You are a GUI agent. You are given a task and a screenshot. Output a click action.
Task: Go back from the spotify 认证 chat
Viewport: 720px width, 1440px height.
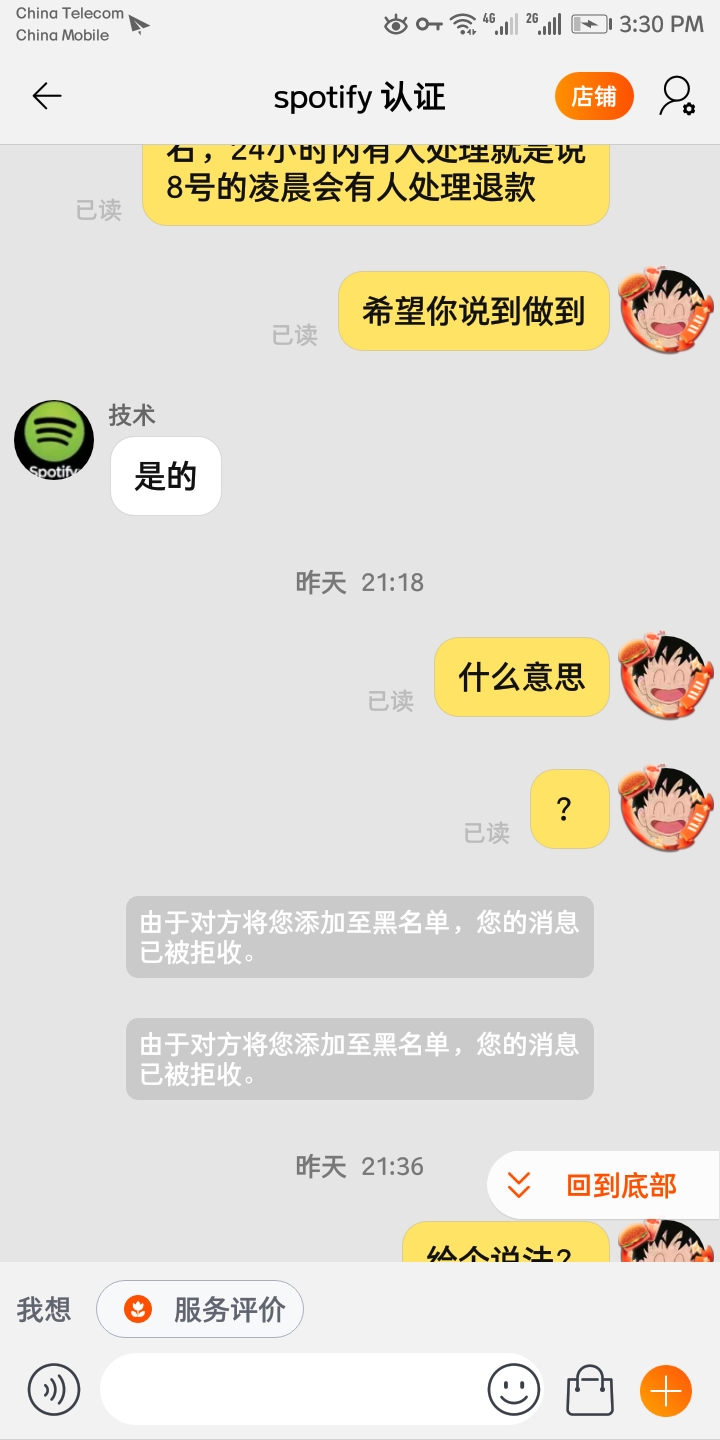(x=47, y=96)
